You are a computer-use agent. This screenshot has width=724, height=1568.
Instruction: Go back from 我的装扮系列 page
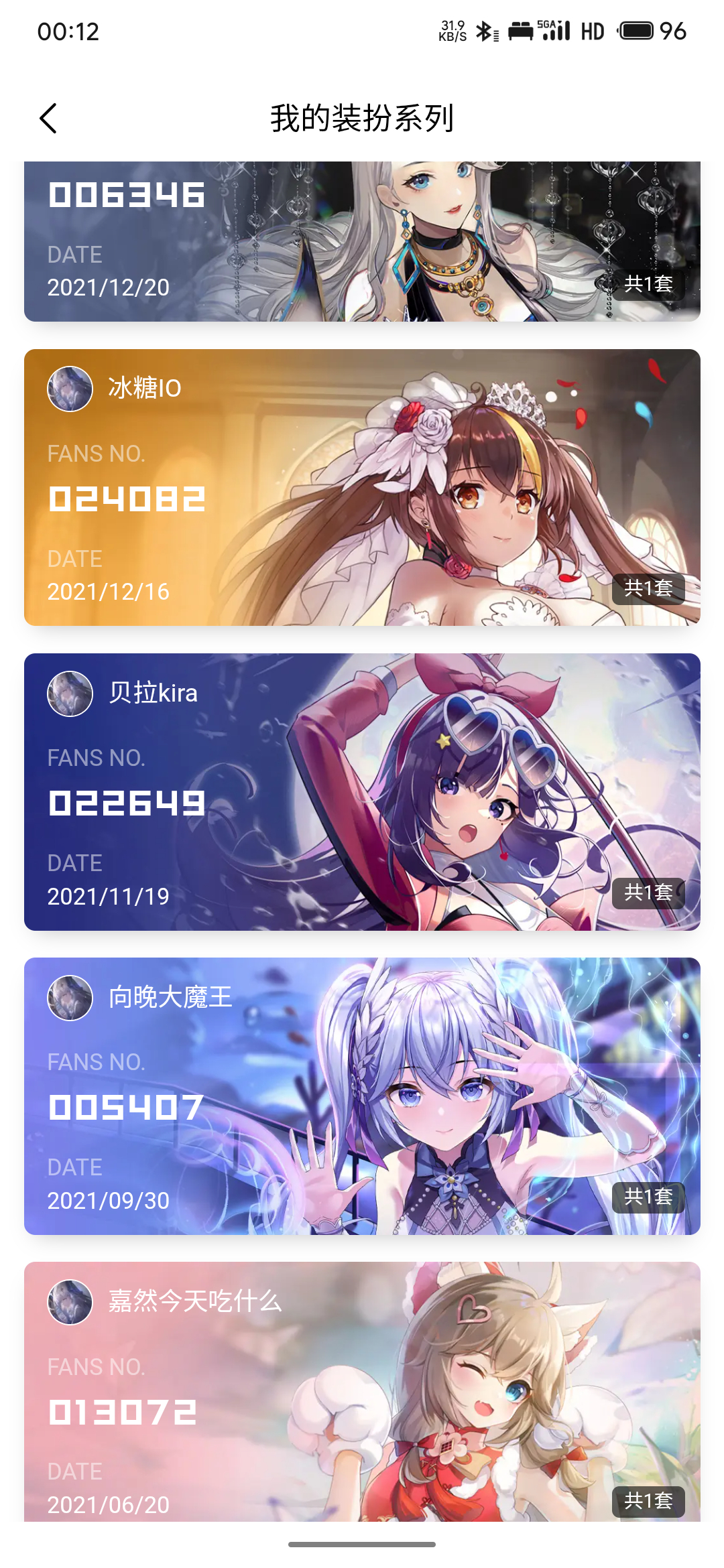coord(48,119)
